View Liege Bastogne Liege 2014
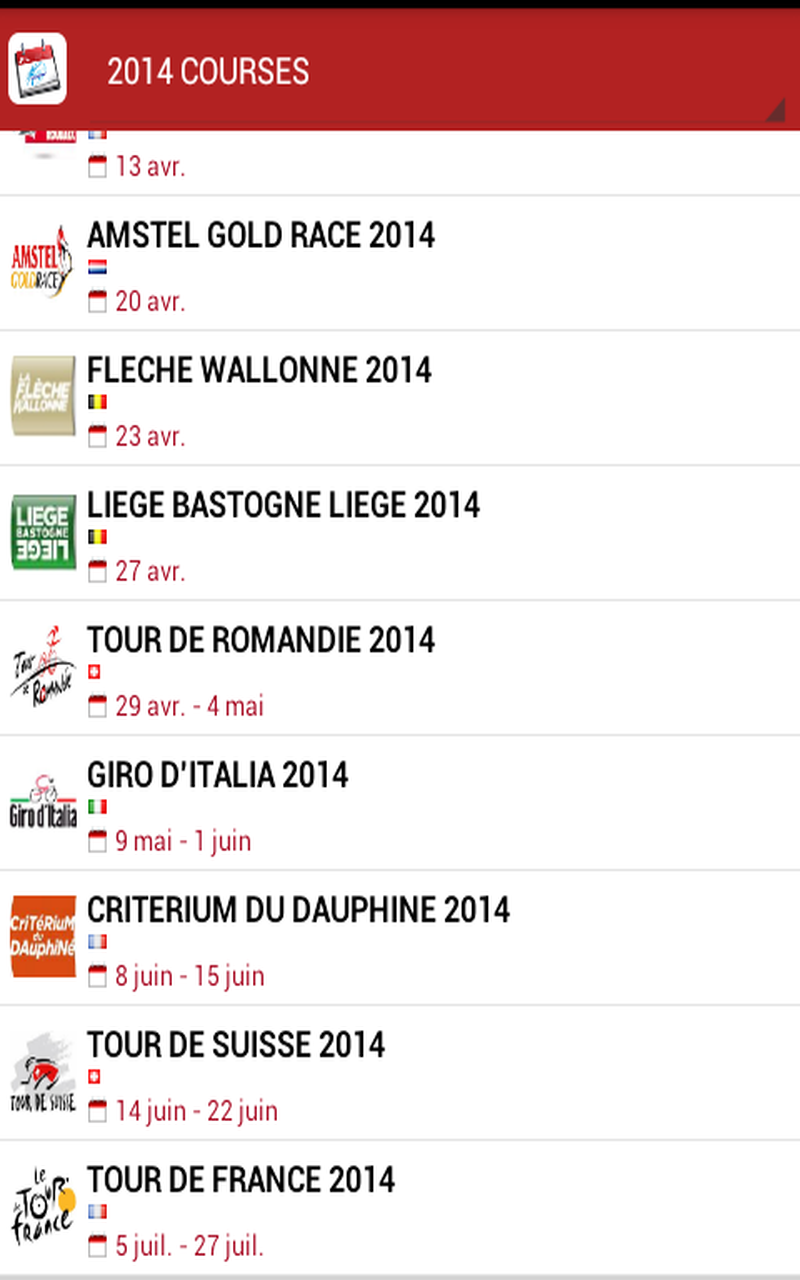This screenshot has height=1280, width=800. pos(400,534)
